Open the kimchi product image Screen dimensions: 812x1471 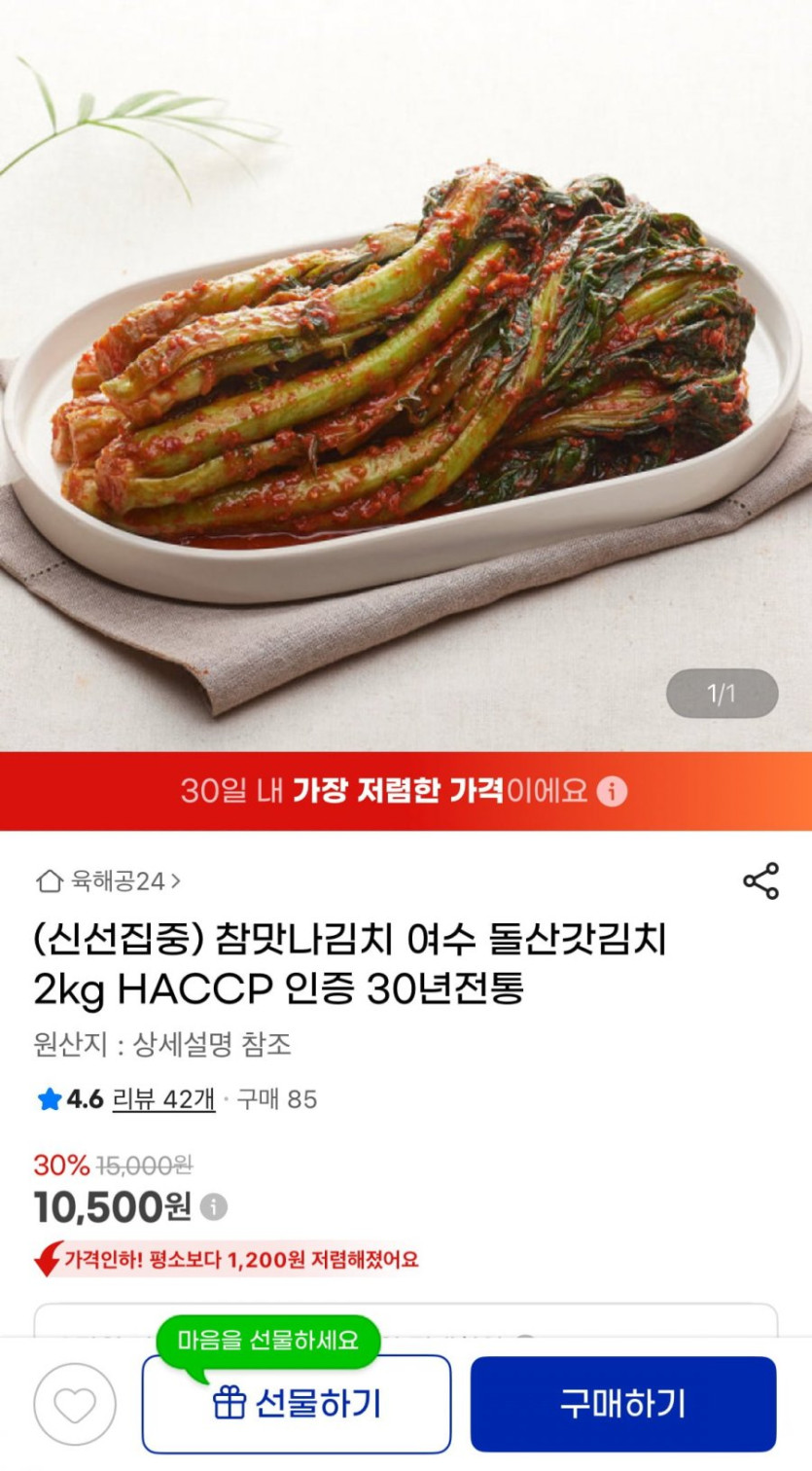tap(406, 375)
